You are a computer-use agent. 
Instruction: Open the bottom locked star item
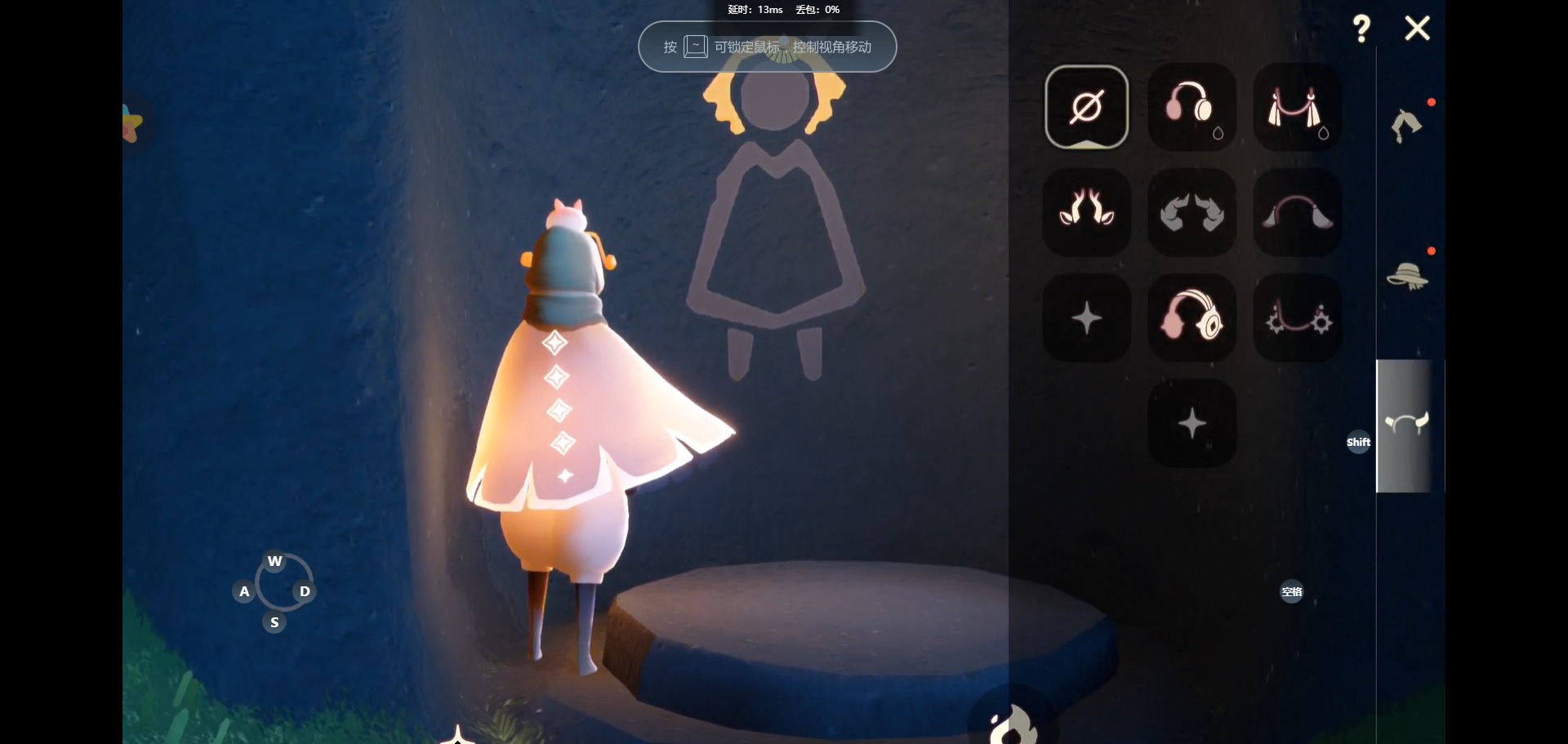1191,423
